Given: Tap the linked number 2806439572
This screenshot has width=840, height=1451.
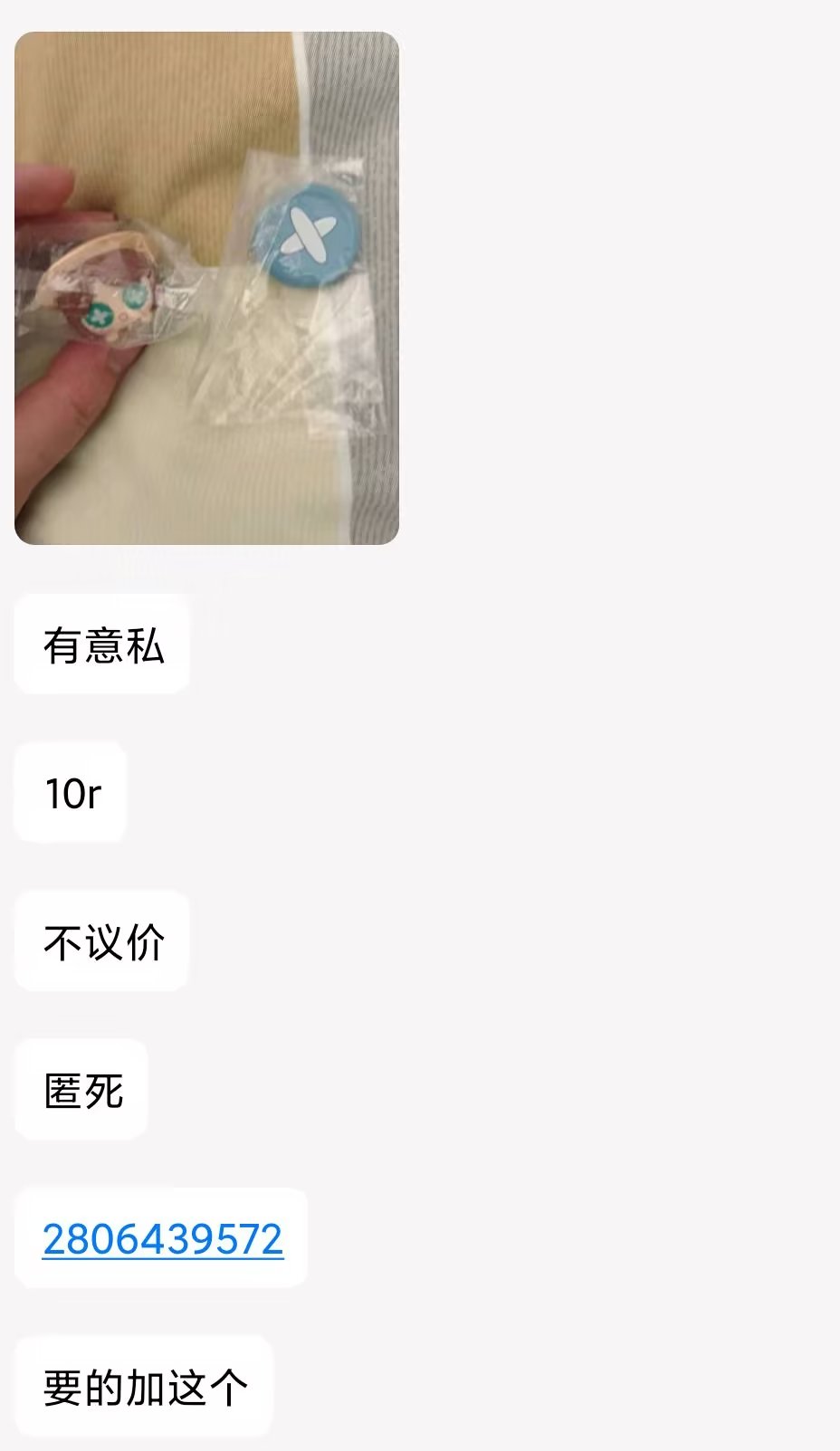Looking at the screenshot, I should point(163,1239).
